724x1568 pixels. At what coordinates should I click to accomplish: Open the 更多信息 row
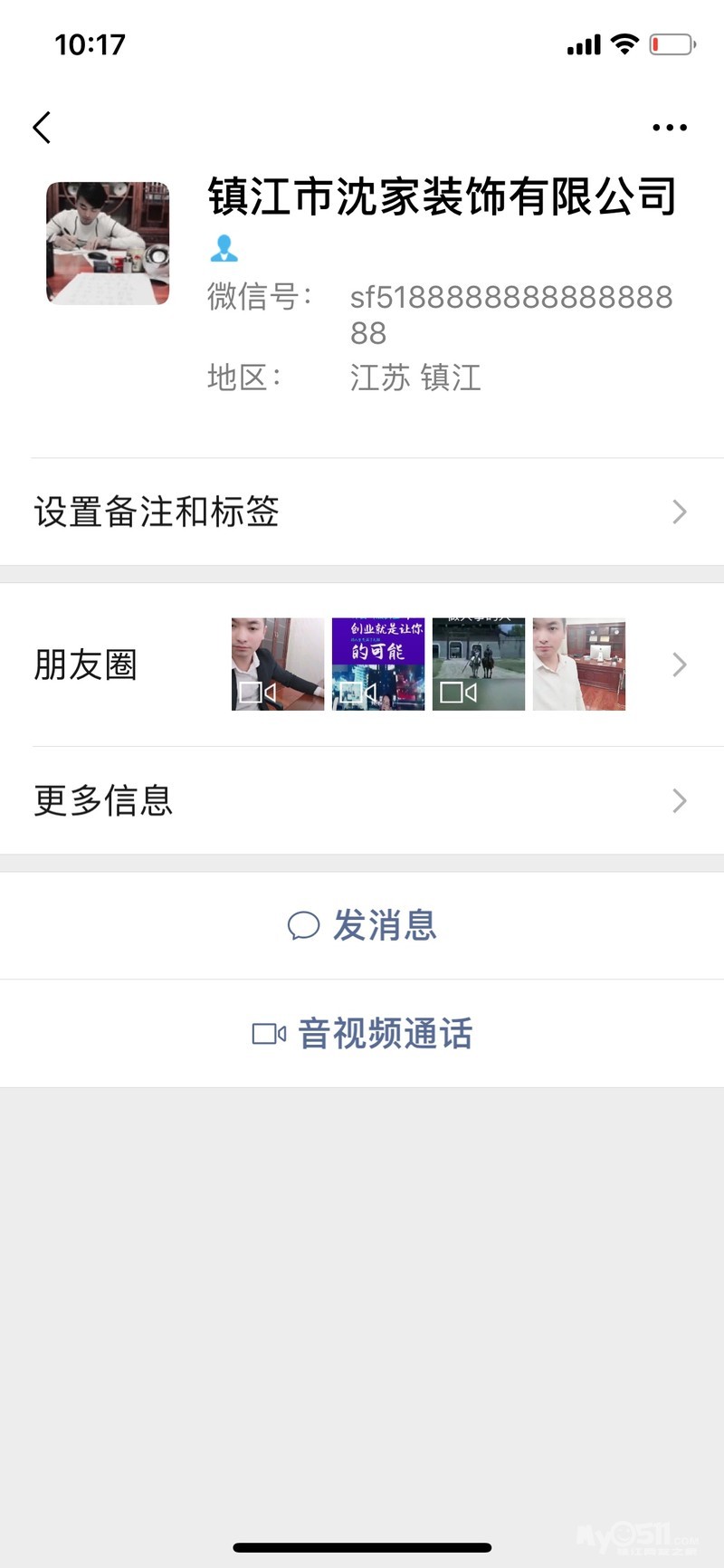pos(362,800)
